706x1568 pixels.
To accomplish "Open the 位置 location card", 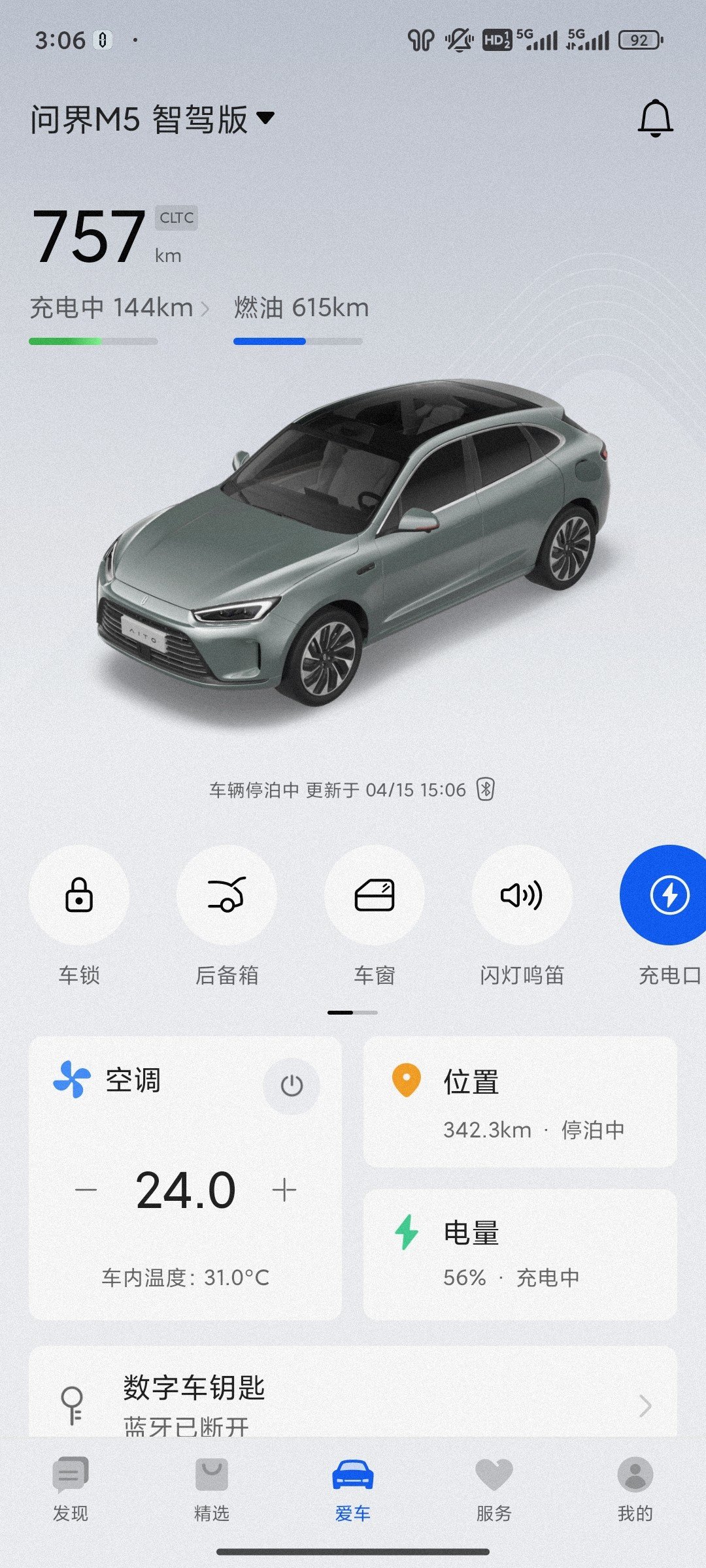I will pyautogui.click(x=520, y=1102).
